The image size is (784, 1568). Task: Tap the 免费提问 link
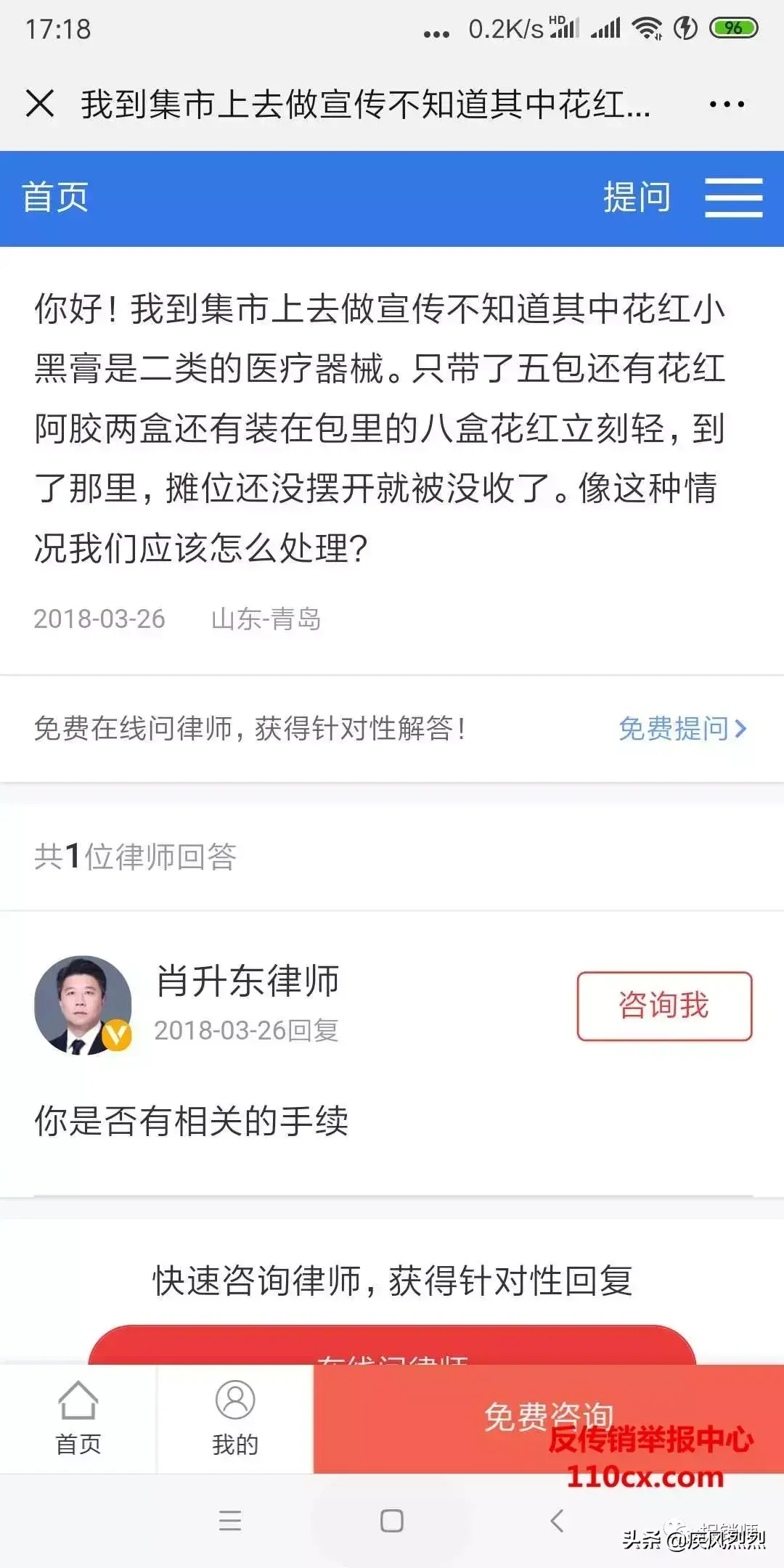tap(682, 728)
